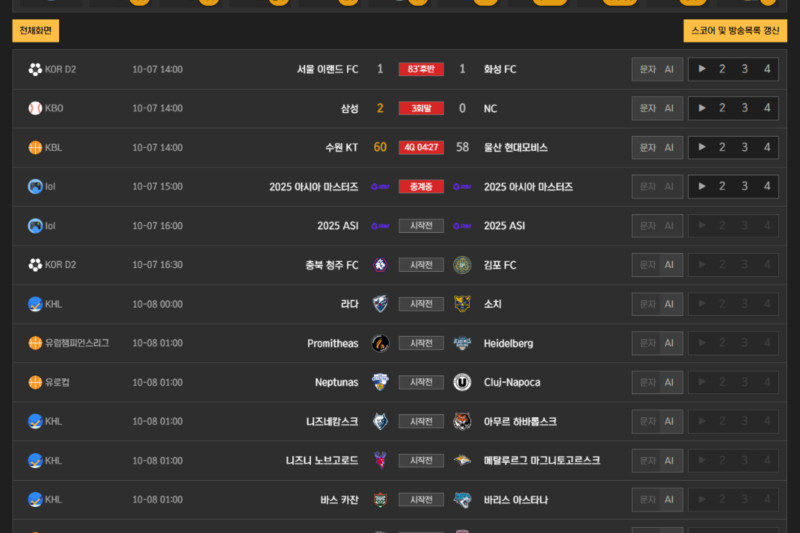Viewport: 800px width, 533px height.
Task: Select channel 4 for 2025 아시아 마스터즈 broadcast
Action: click(767, 186)
